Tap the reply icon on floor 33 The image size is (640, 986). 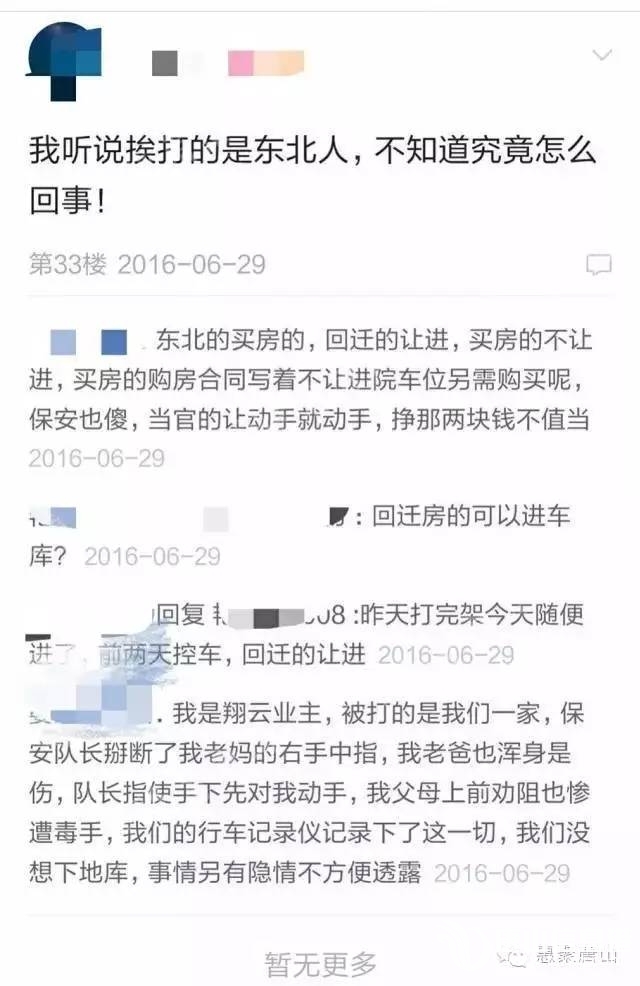[x=598, y=264]
